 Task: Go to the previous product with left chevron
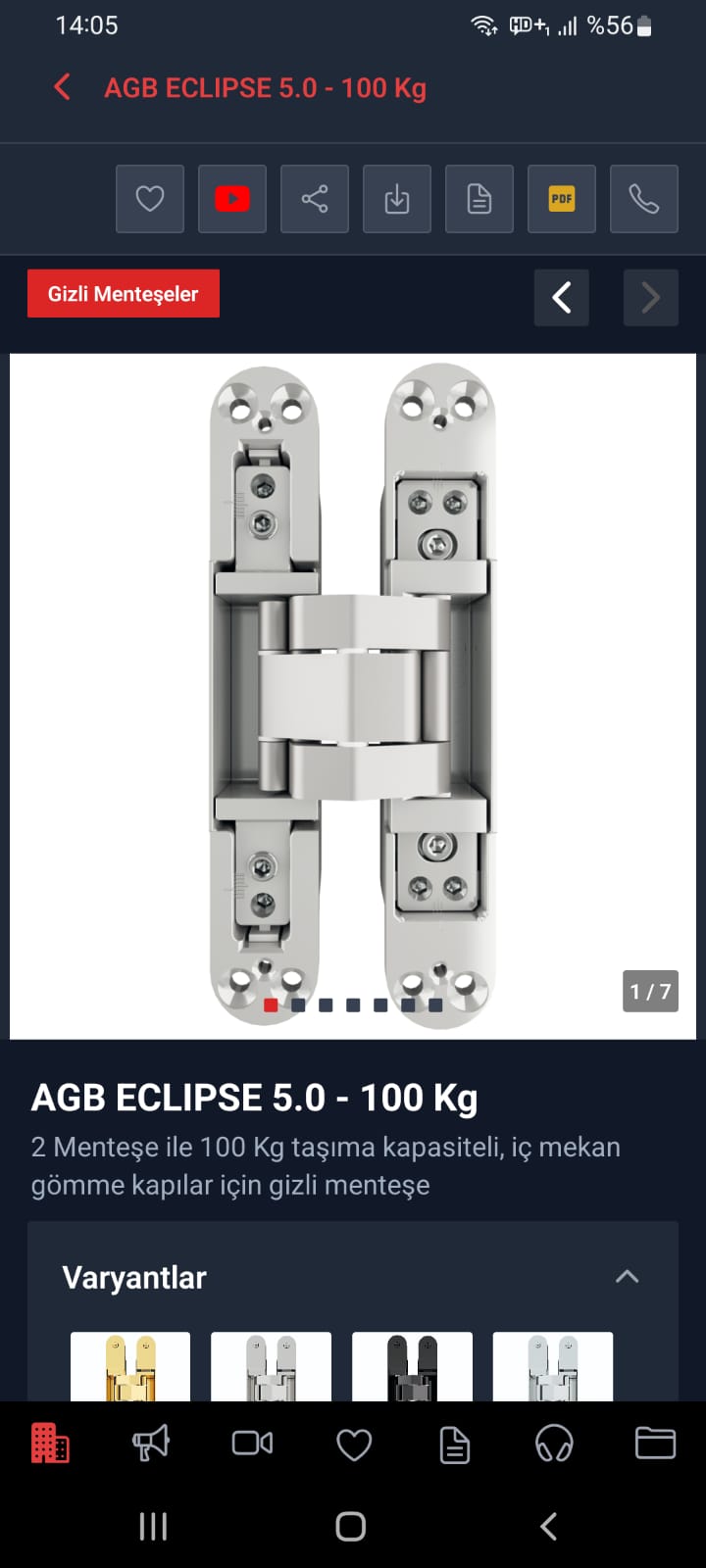point(562,297)
